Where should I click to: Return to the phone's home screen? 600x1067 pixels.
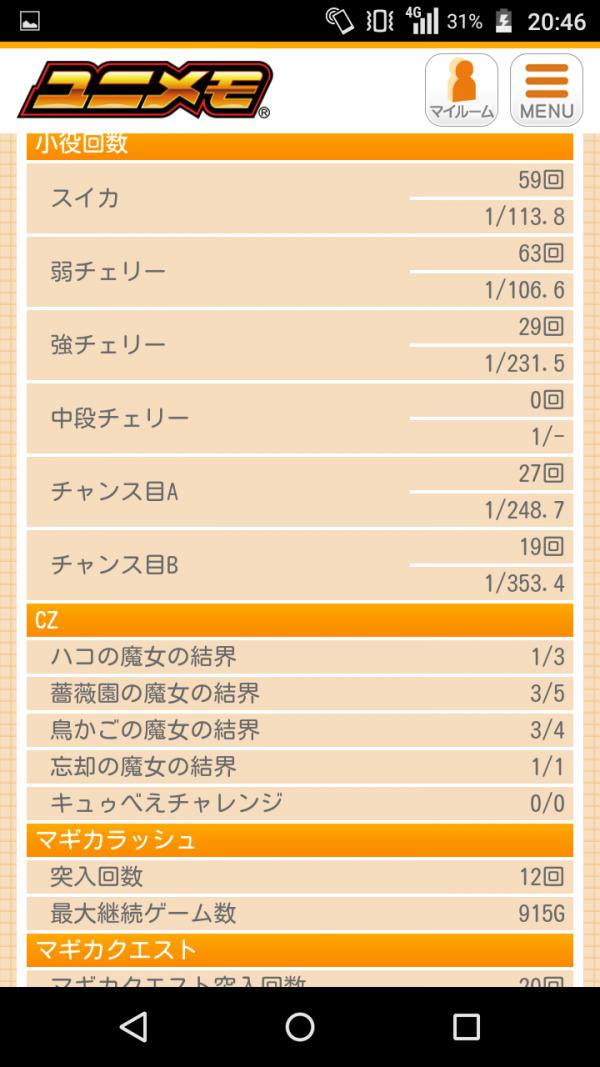tap(300, 1026)
